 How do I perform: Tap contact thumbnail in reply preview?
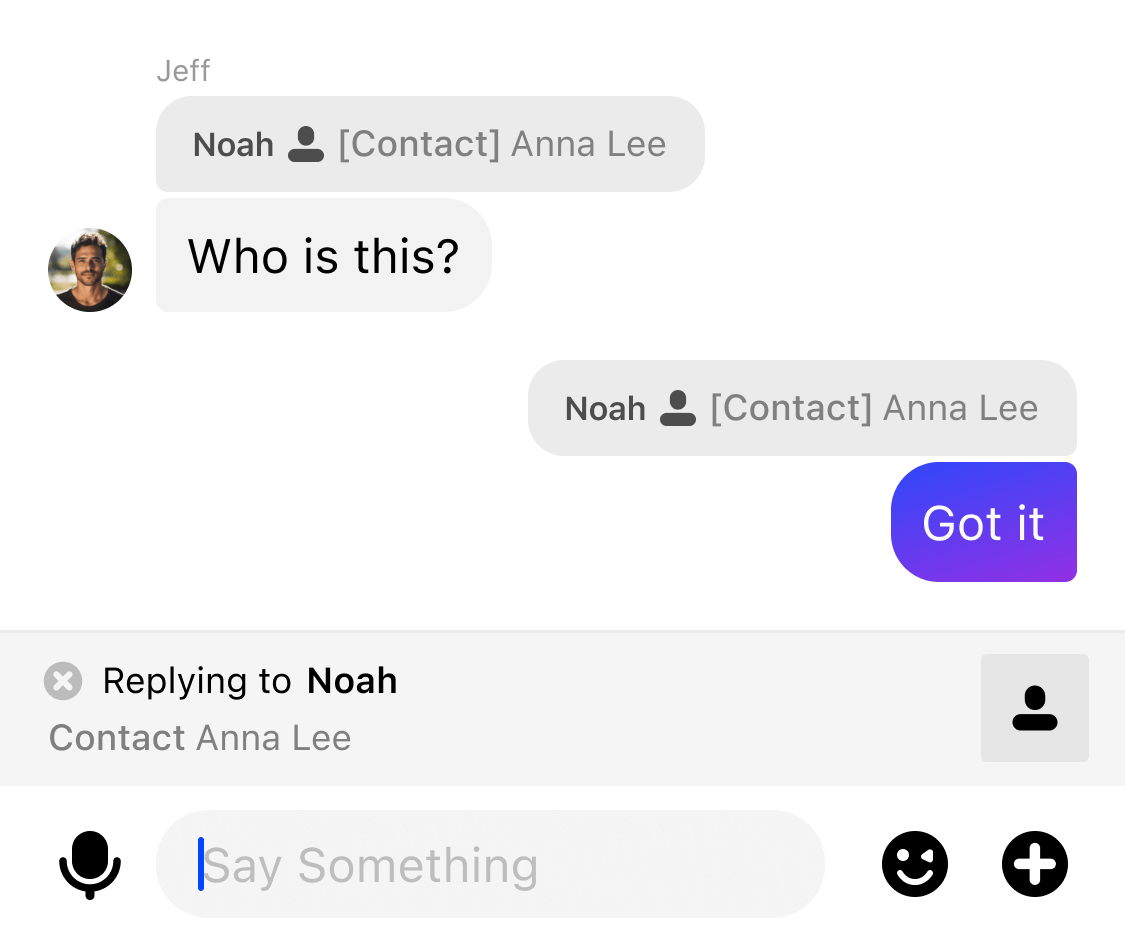pos(1034,708)
